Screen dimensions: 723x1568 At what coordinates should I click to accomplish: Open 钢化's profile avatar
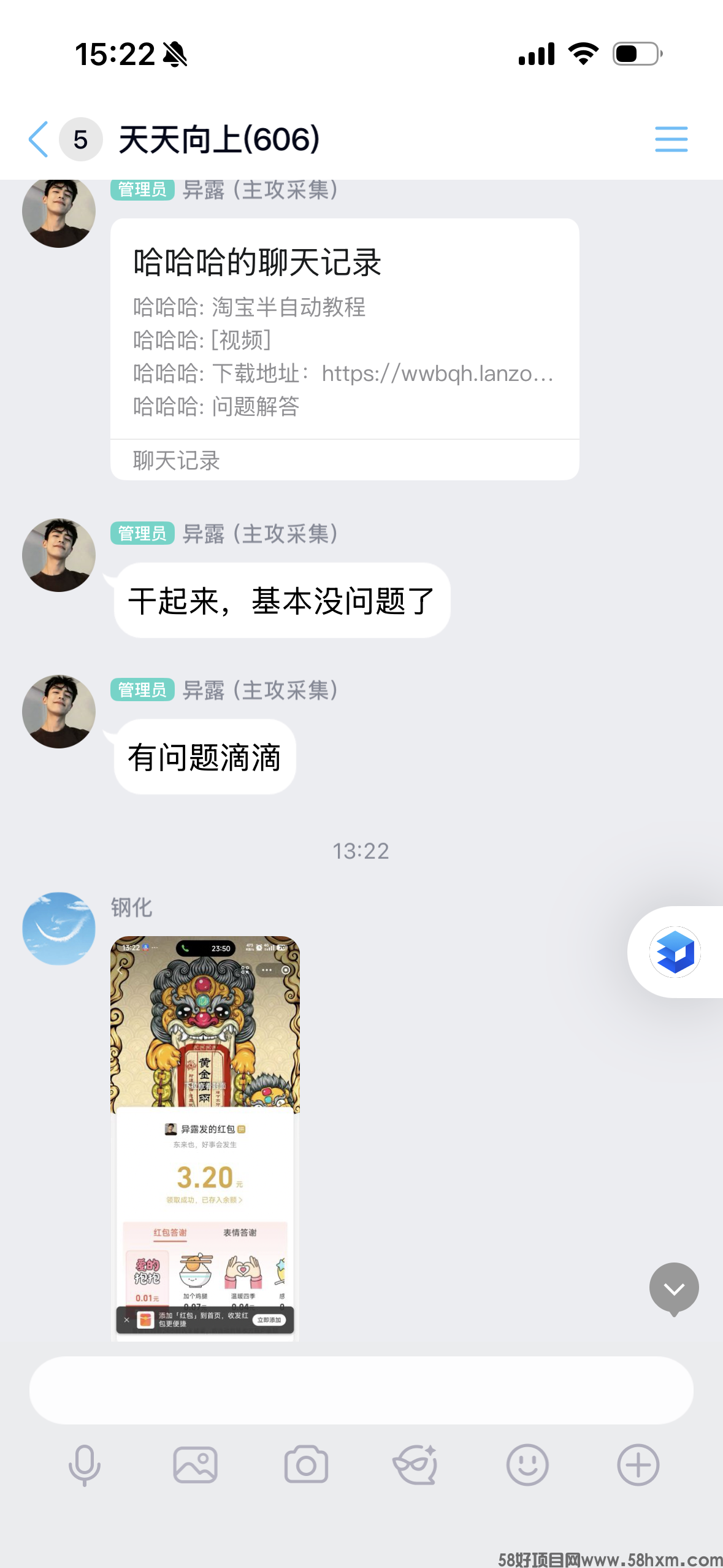[x=59, y=928]
